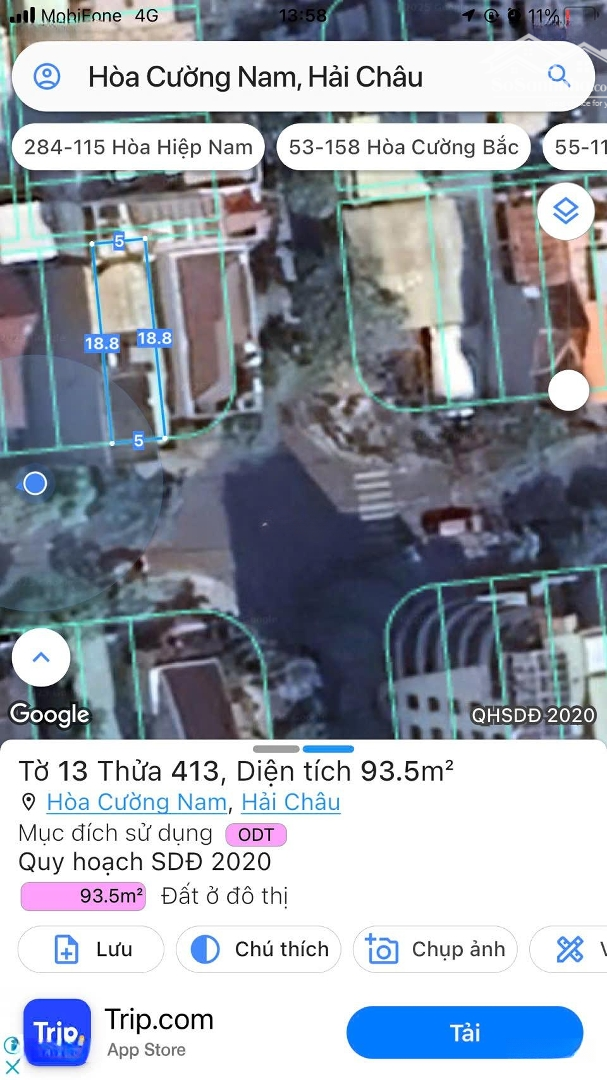This screenshot has width=607, height=1080.
Task: Show the Chú thích legend
Action: coord(259,949)
